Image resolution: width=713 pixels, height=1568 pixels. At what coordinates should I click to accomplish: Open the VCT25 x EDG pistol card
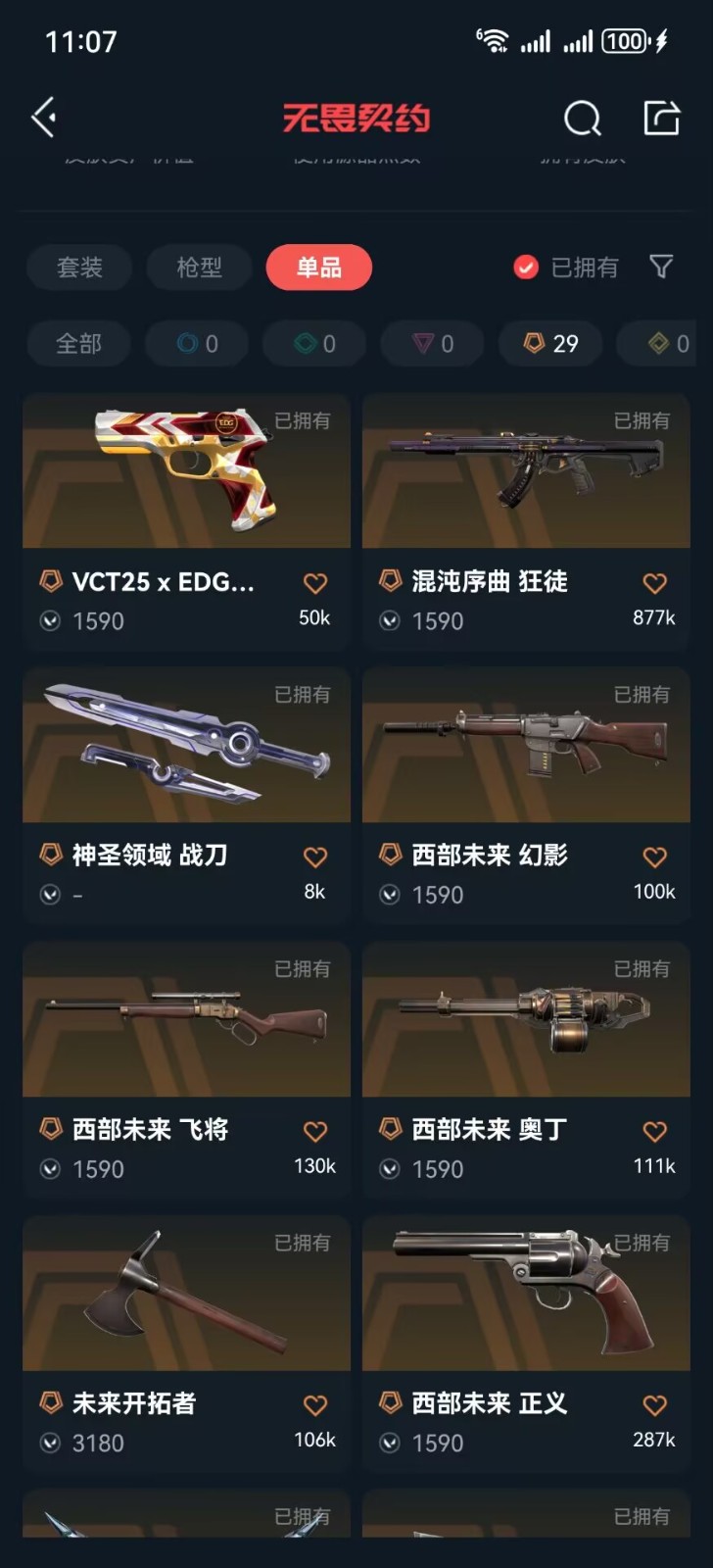186,521
